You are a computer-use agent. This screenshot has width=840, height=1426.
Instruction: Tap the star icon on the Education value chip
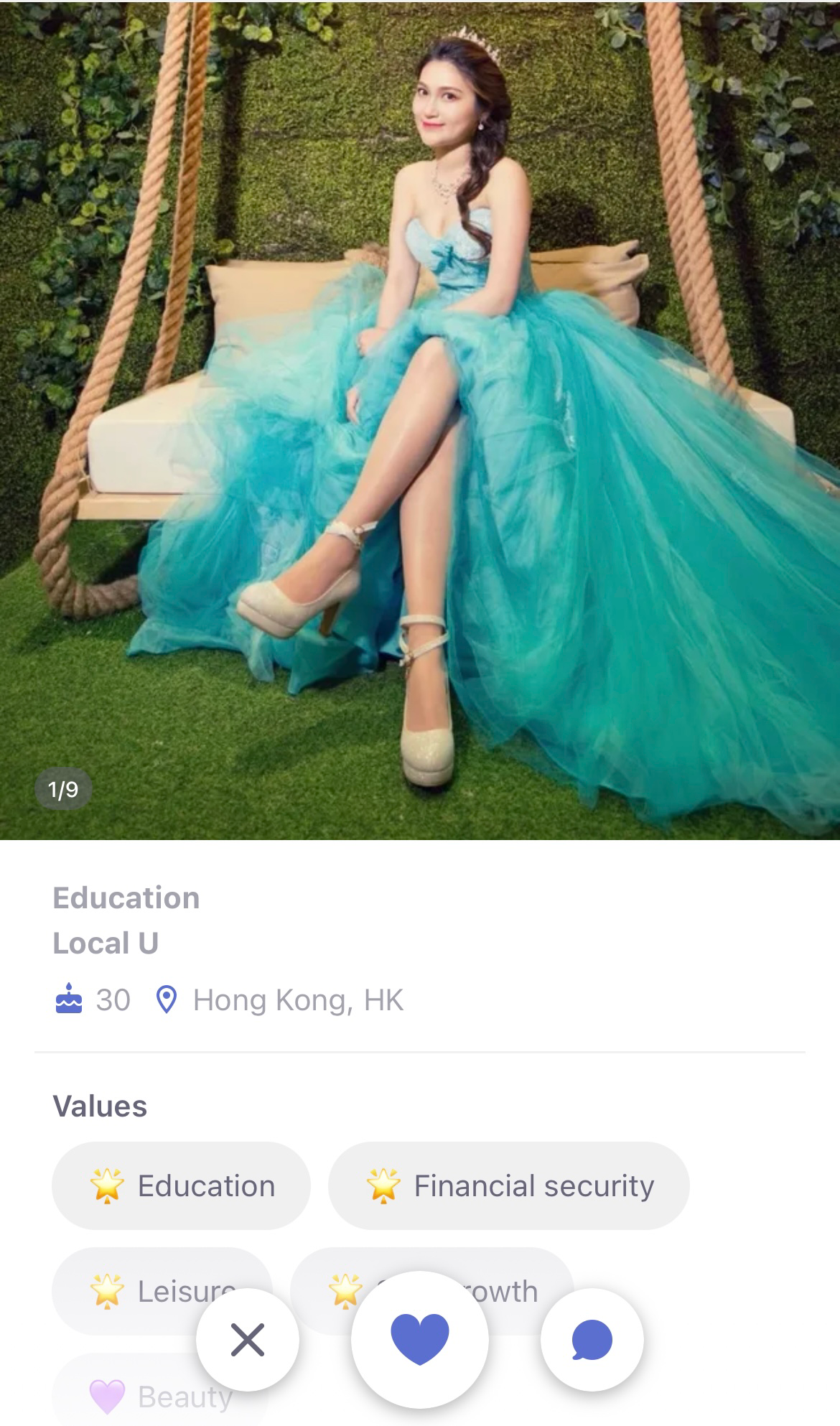pos(108,1185)
